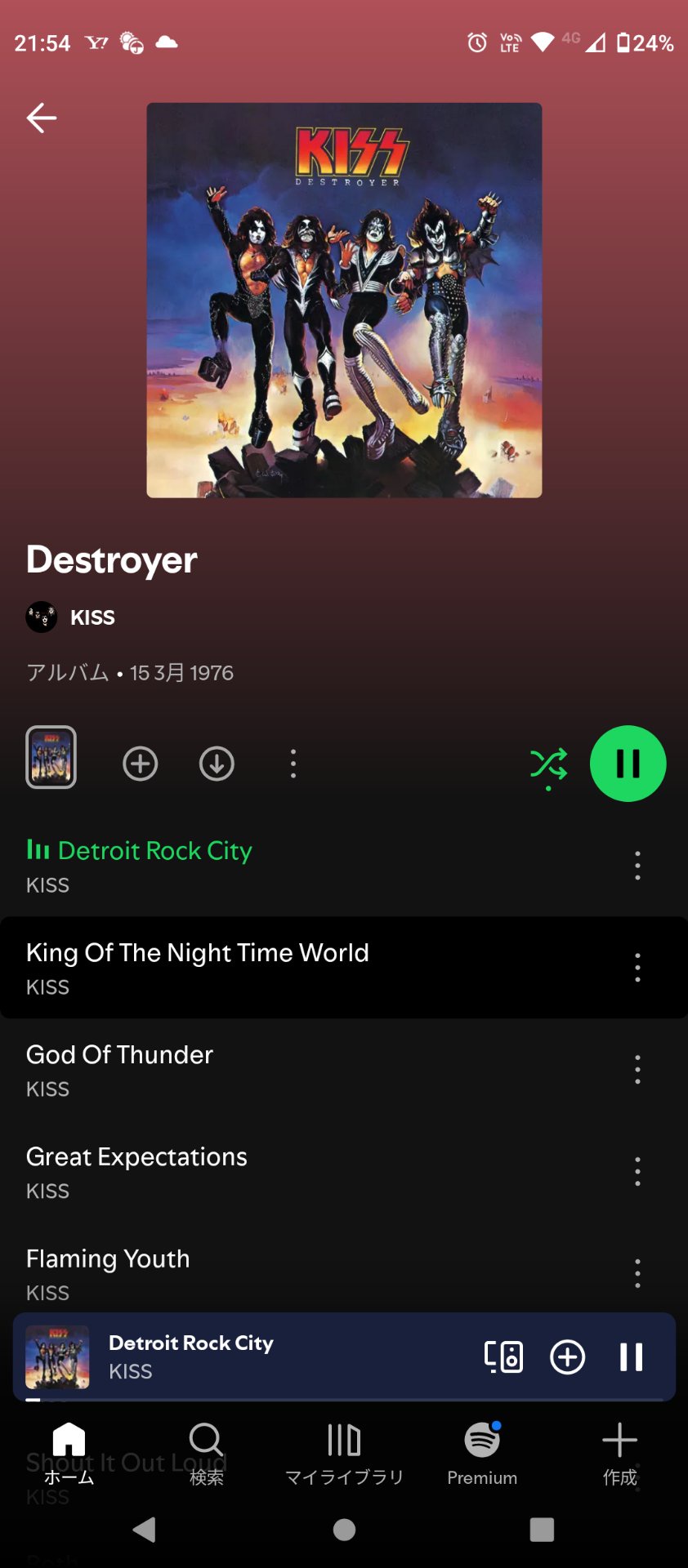Image resolution: width=688 pixels, height=1568 pixels.
Task: Toggle shuffle mode
Action: click(x=548, y=765)
